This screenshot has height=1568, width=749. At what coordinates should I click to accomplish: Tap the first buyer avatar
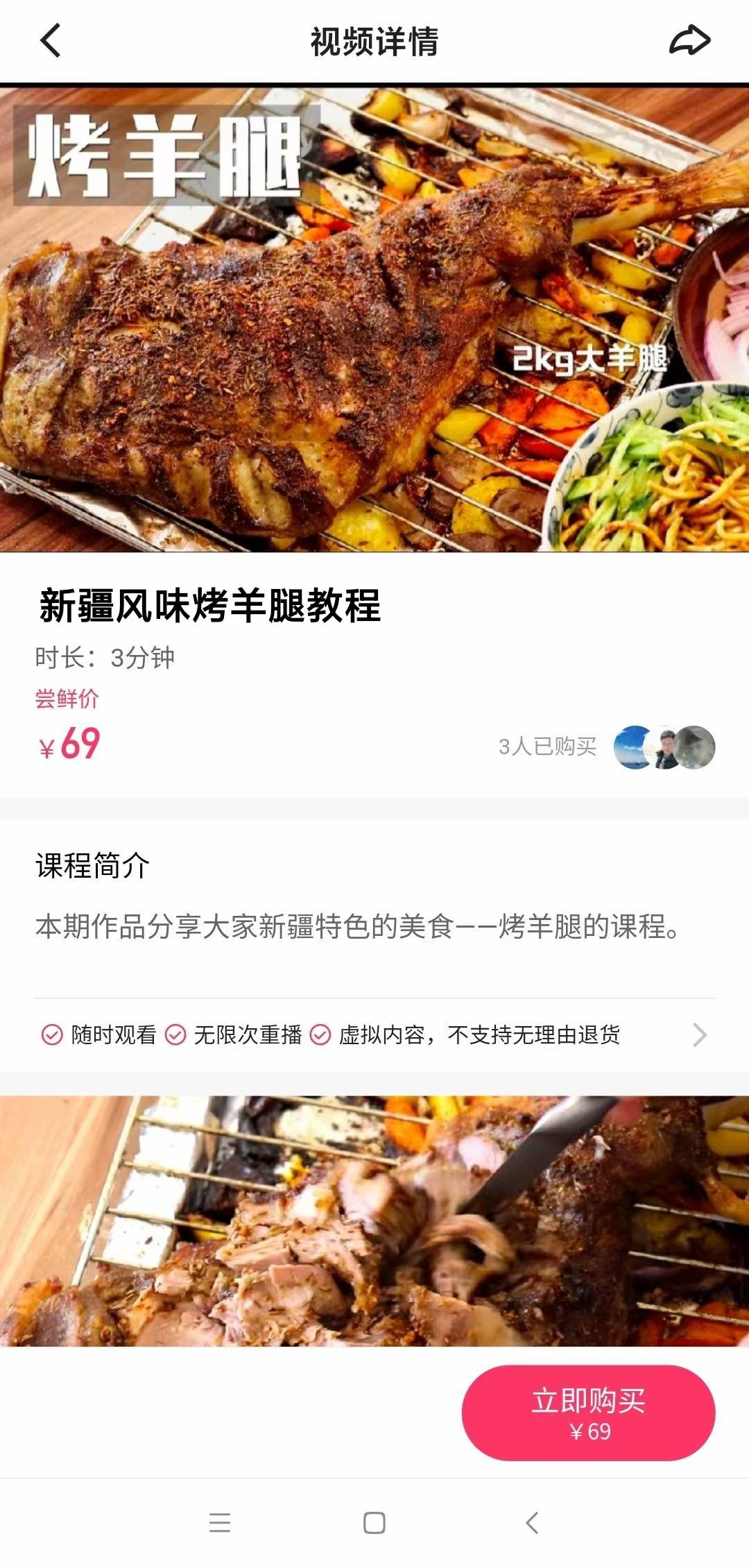click(x=632, y=748)
